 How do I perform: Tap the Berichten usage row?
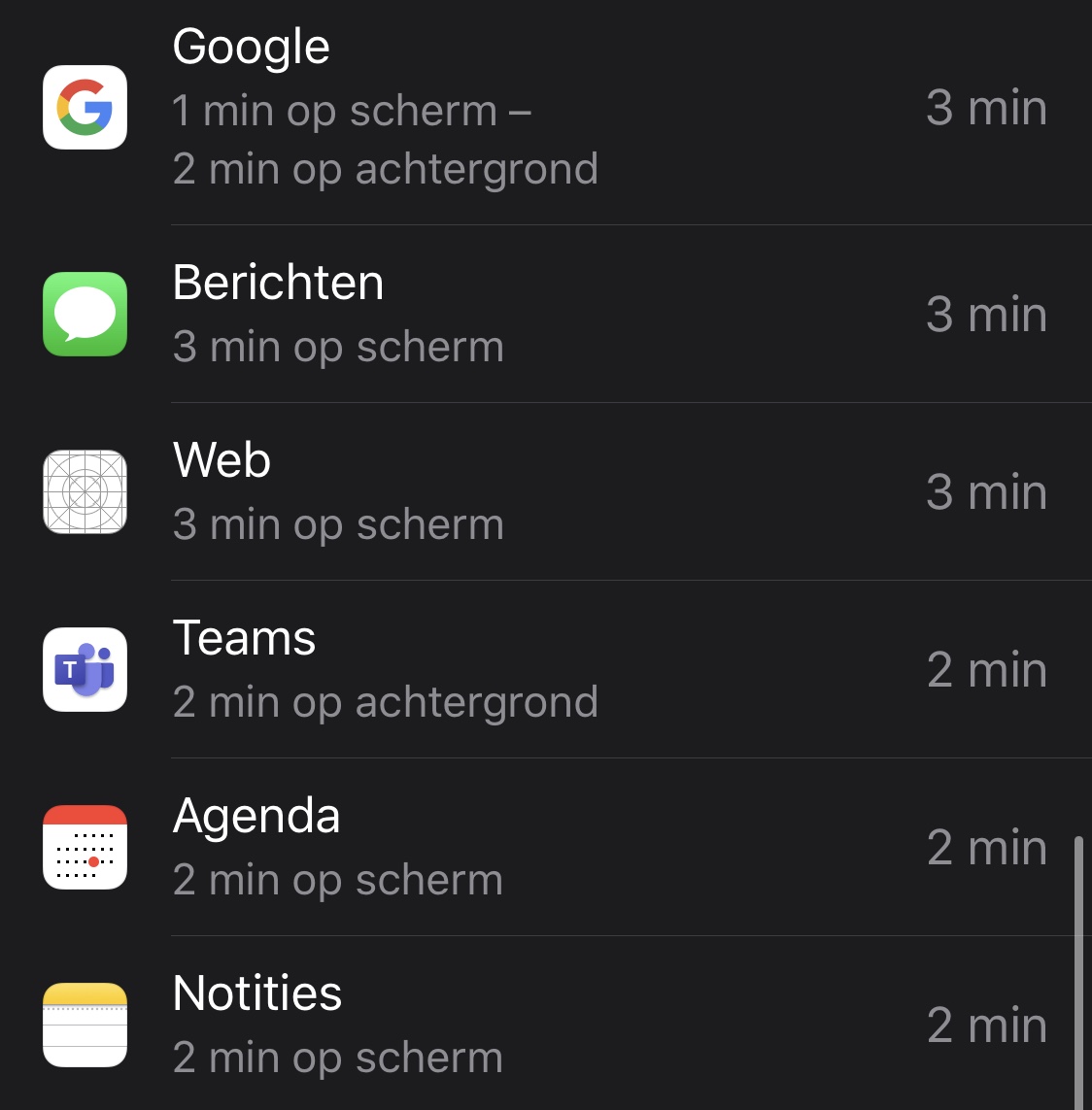pos(544,315)
